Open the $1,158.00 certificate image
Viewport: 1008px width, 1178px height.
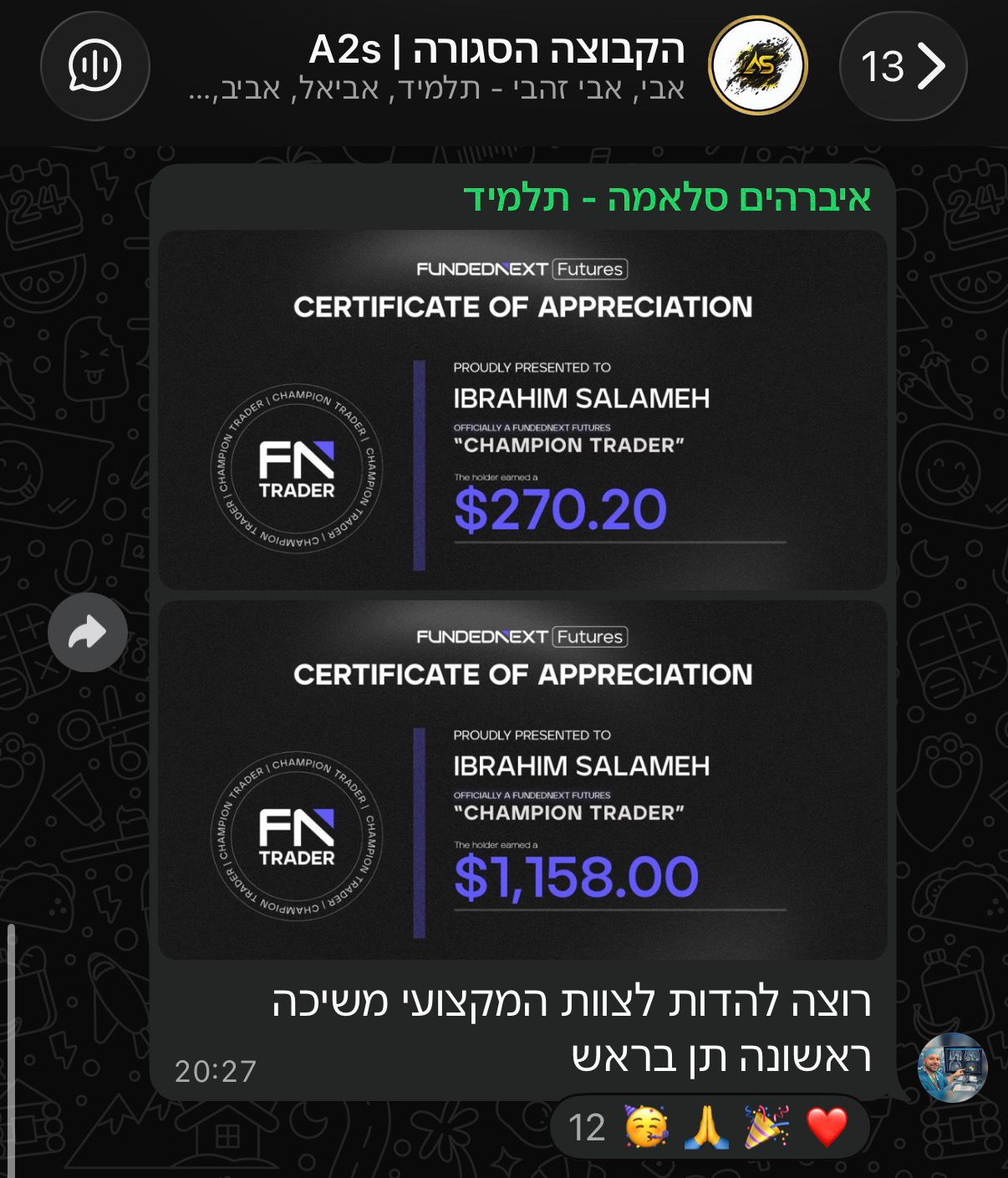(x=522, y=779)
